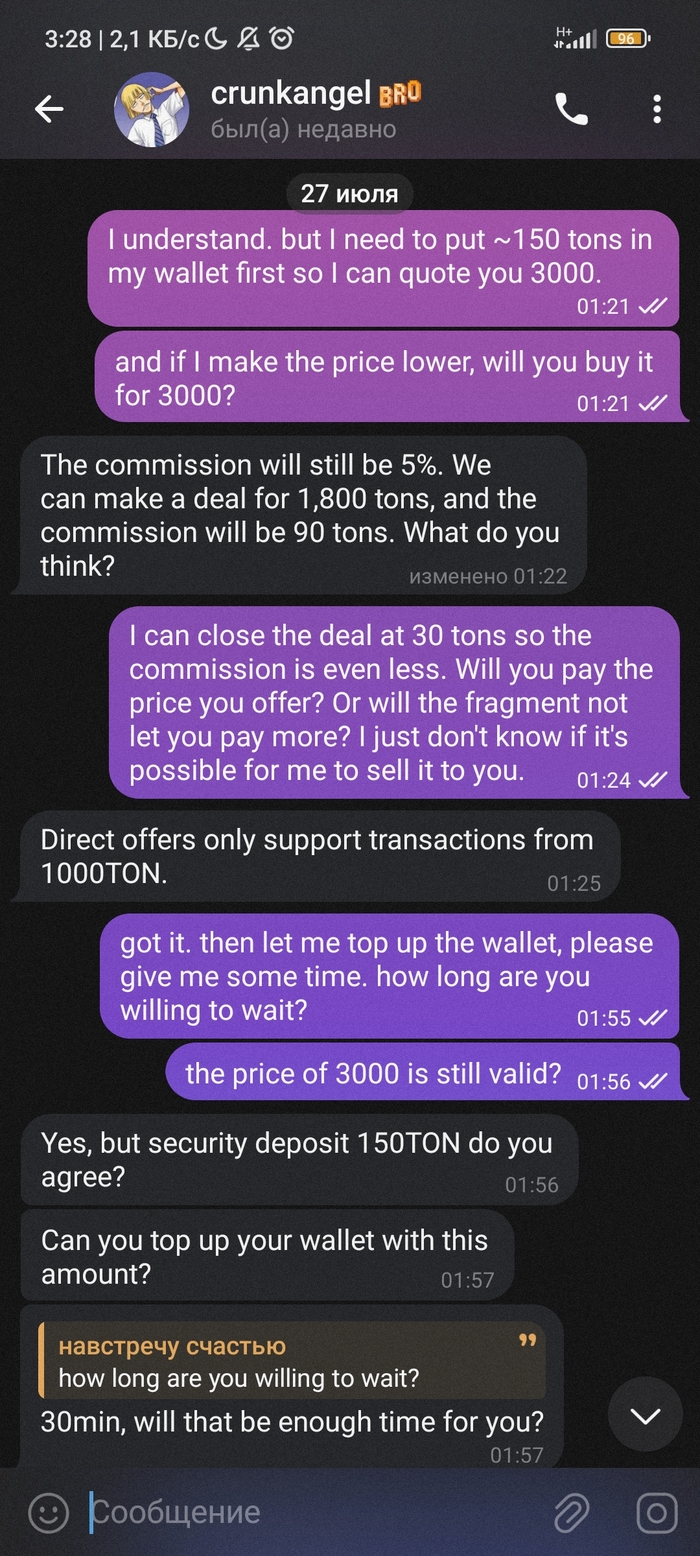Image resolution: width=700 pixels, height=1556 pixels.
Task: Attach a file with the paperclip
Action: pyautogui.click(x=572, y=1512)
